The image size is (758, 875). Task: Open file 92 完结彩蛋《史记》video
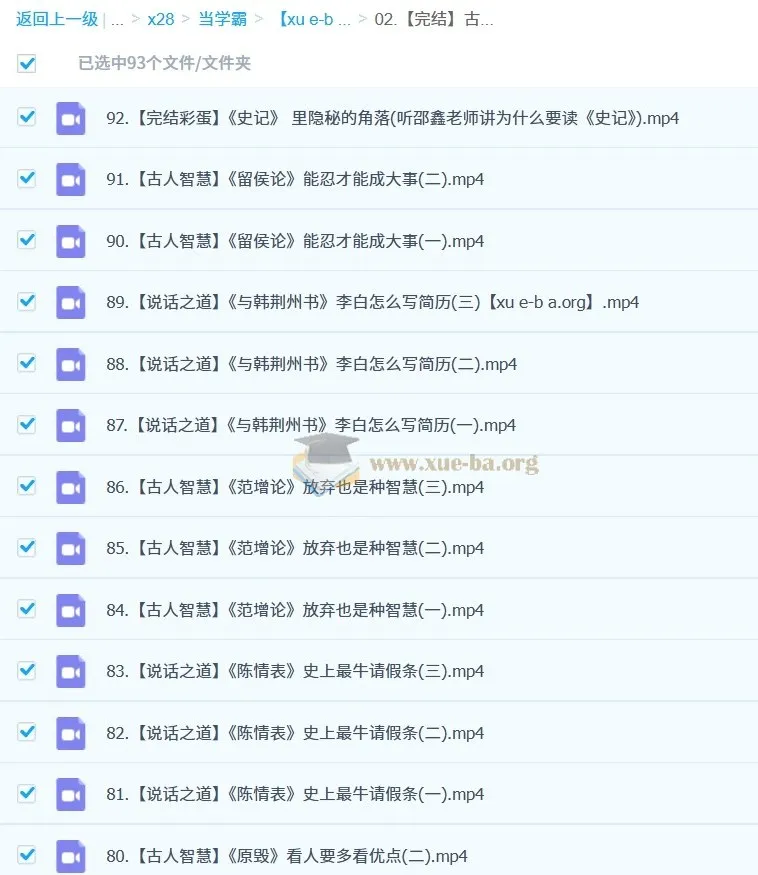click(x=392, y=118)
